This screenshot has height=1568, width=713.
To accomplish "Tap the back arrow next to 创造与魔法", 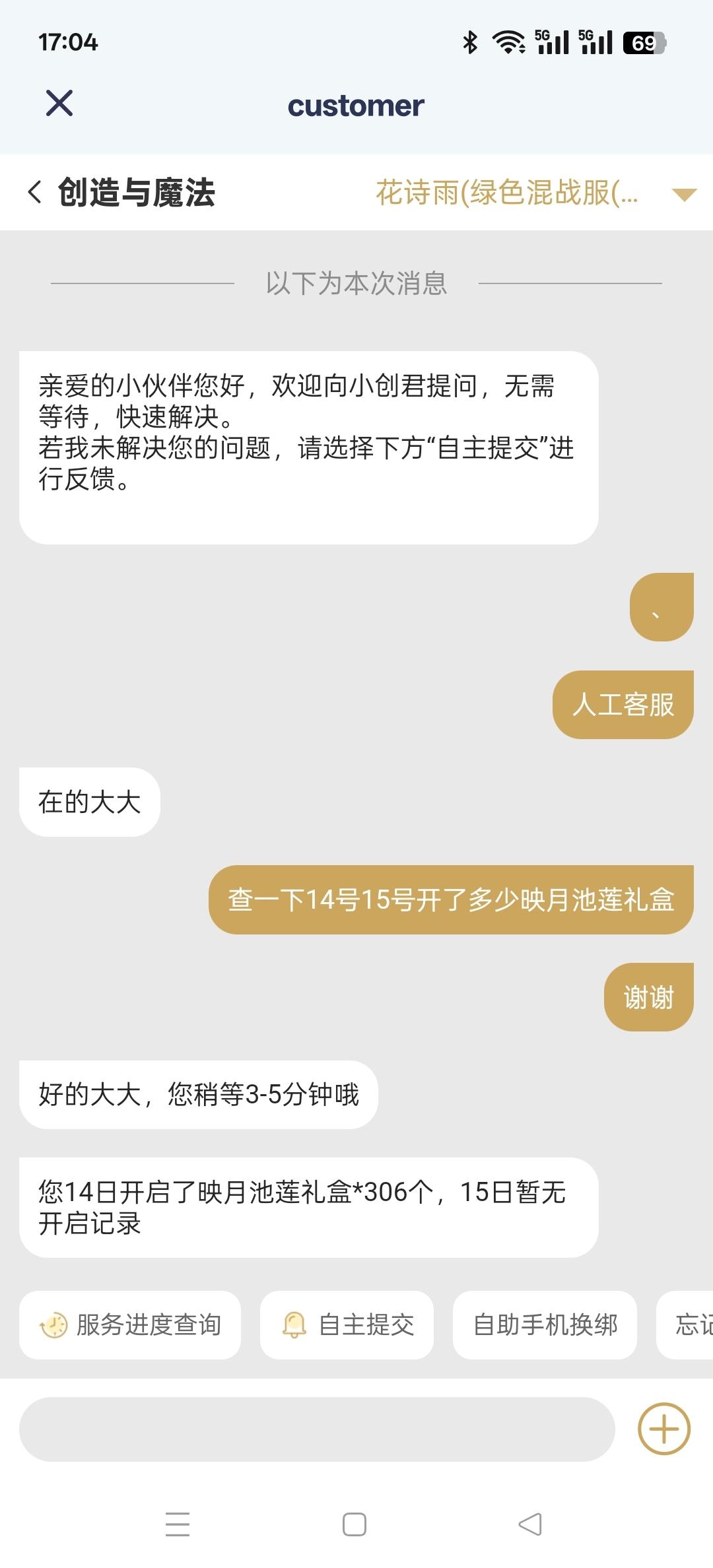I will coord(34,192).
